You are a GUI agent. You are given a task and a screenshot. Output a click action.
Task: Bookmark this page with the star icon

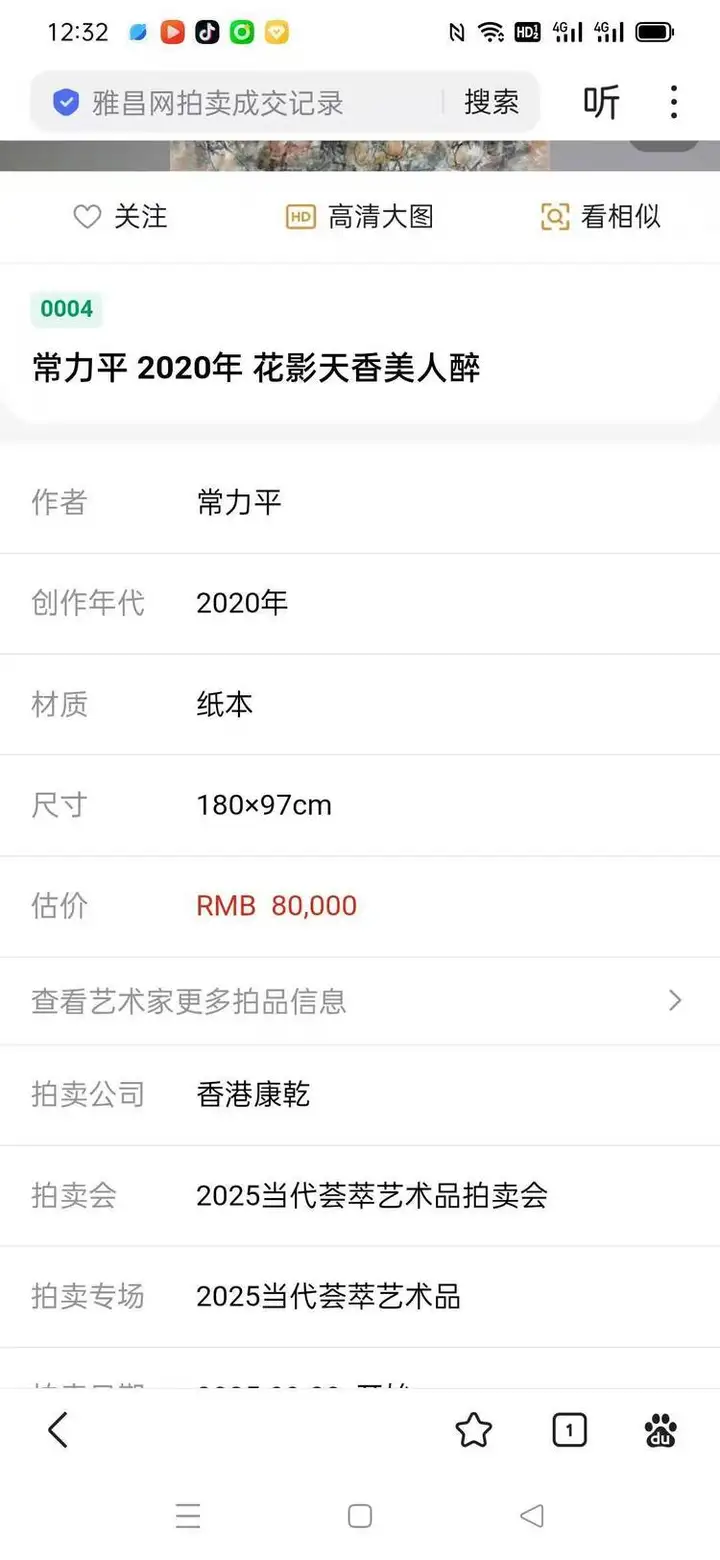coord(473,1431)
